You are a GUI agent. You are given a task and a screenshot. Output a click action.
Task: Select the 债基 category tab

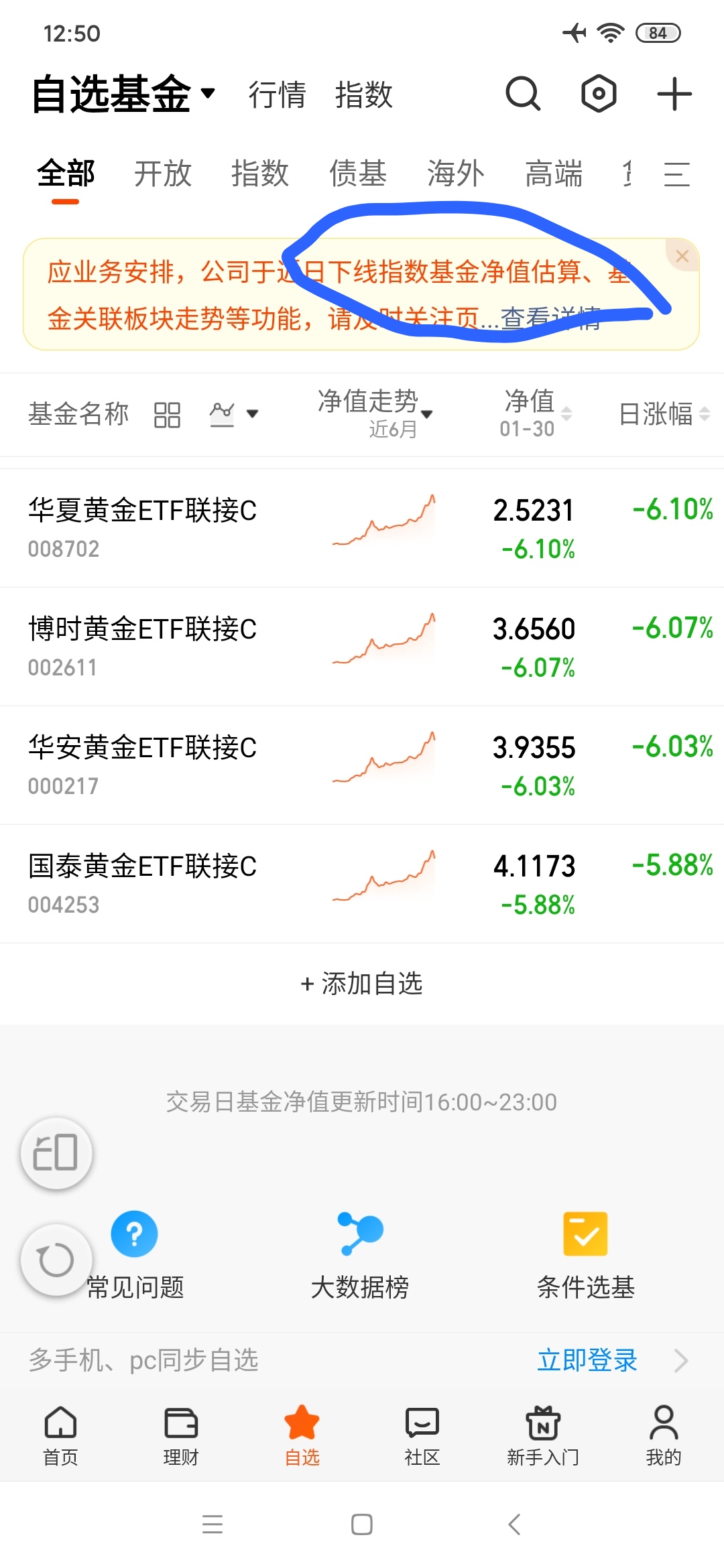coord(358,174)
